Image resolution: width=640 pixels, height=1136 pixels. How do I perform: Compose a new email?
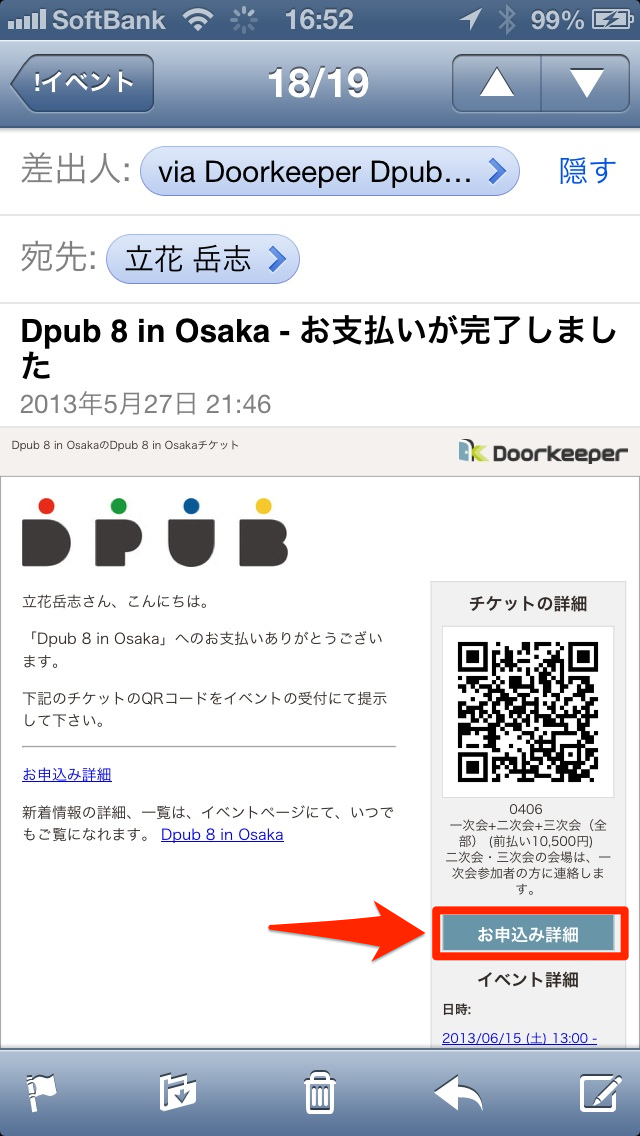tap(598, 1093)
